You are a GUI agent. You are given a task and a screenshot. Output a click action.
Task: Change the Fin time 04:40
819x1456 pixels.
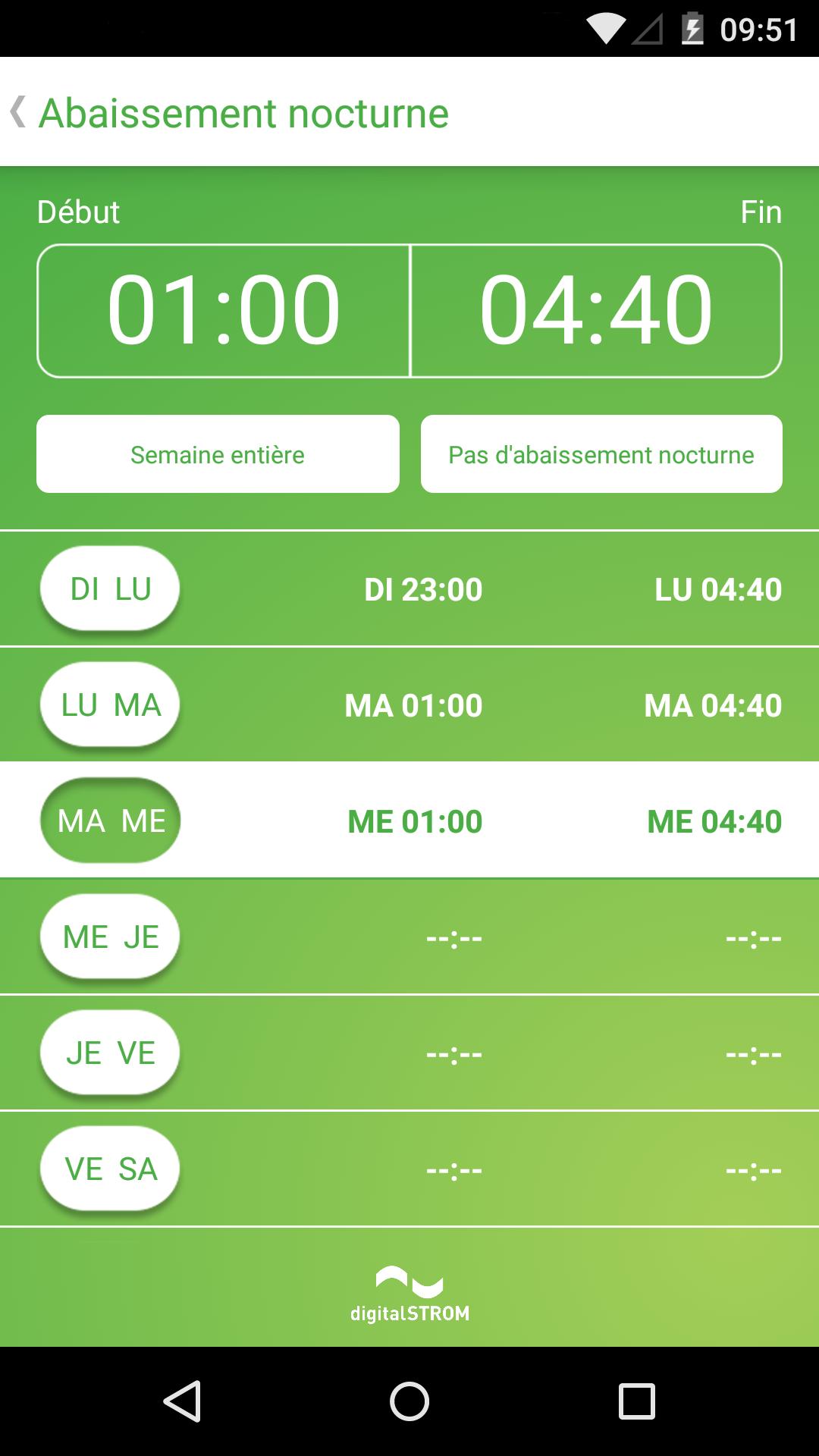(596, 310)
